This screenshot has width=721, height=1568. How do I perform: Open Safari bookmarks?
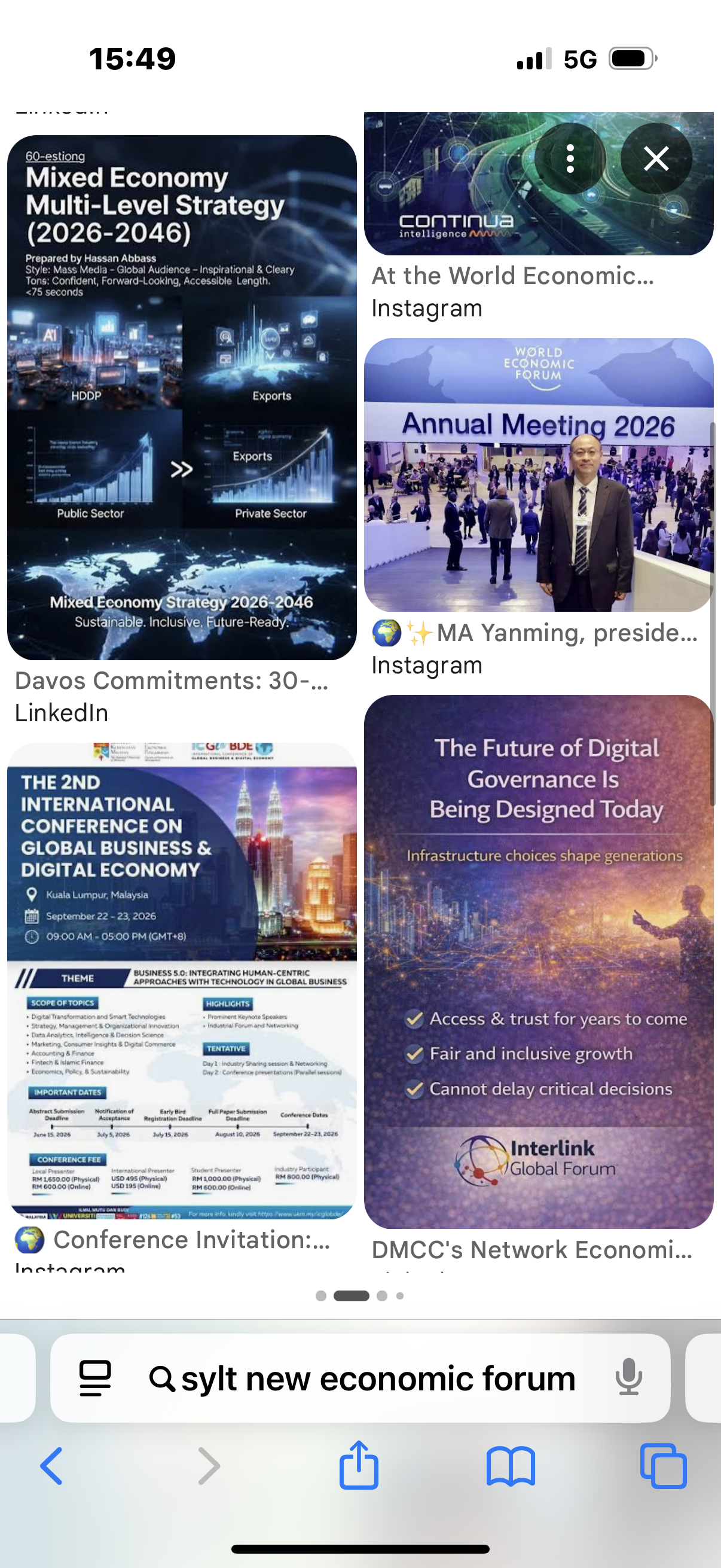click(511, 1466)
